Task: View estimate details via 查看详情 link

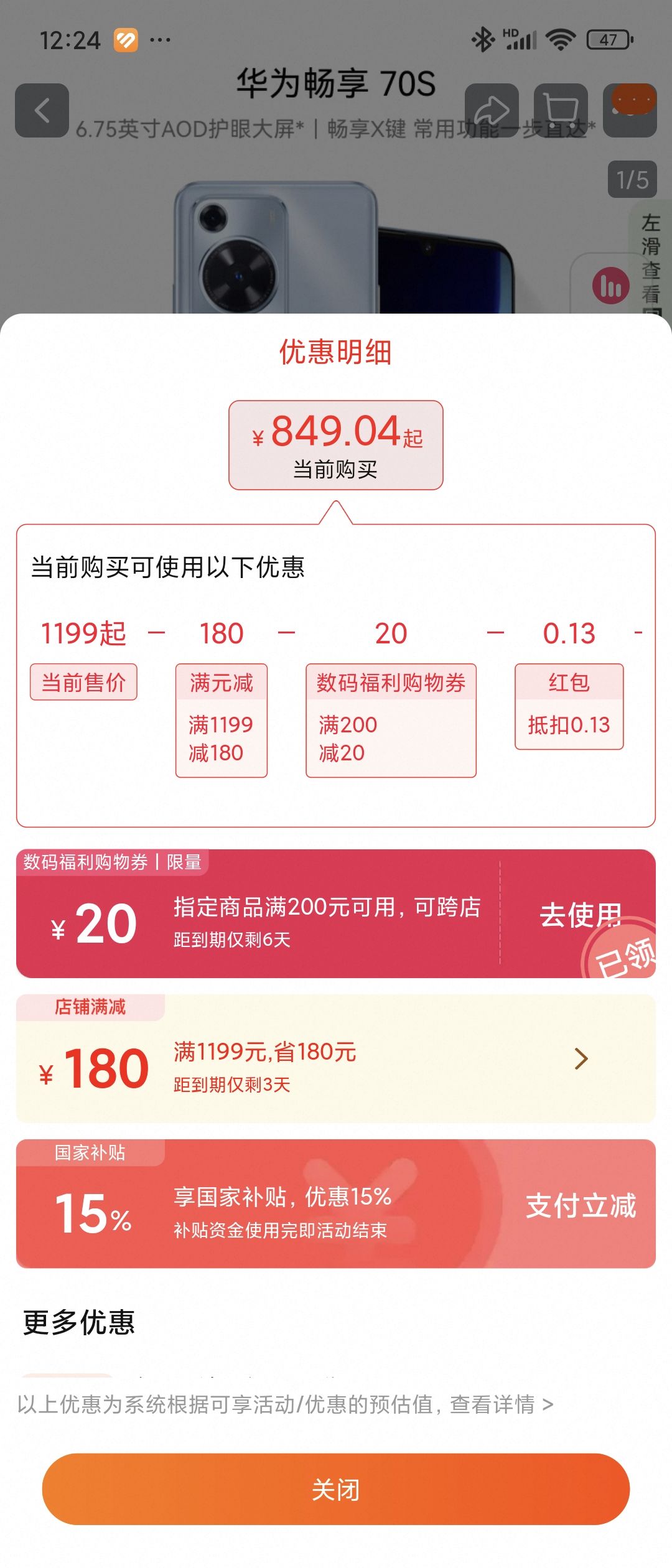Action: click(x=502, y=1404)
